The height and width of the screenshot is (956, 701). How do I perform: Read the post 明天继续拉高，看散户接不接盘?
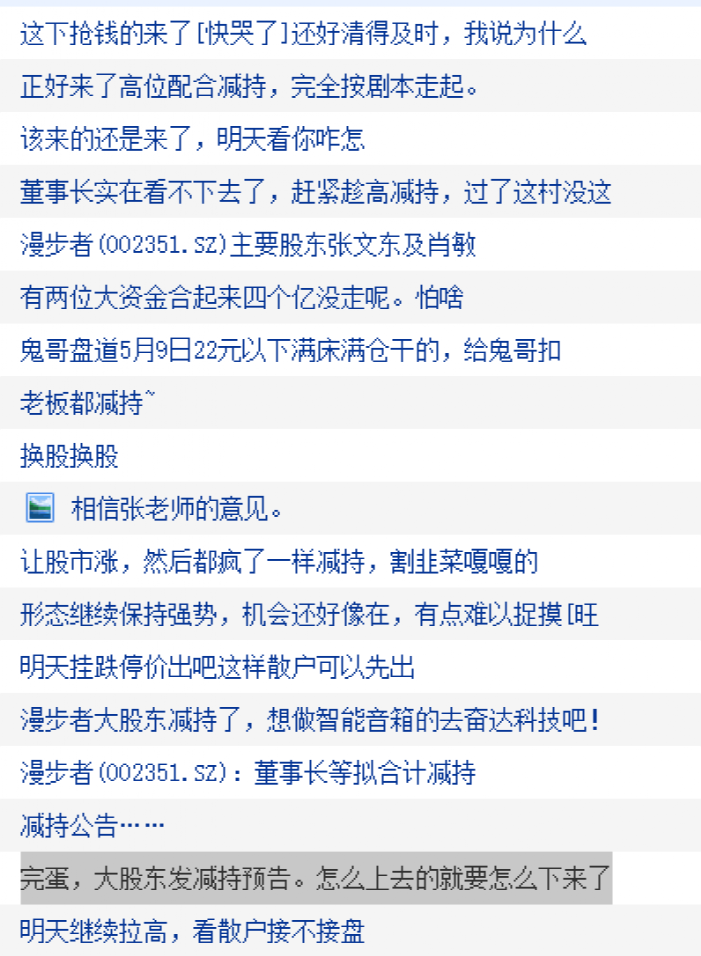192,932
